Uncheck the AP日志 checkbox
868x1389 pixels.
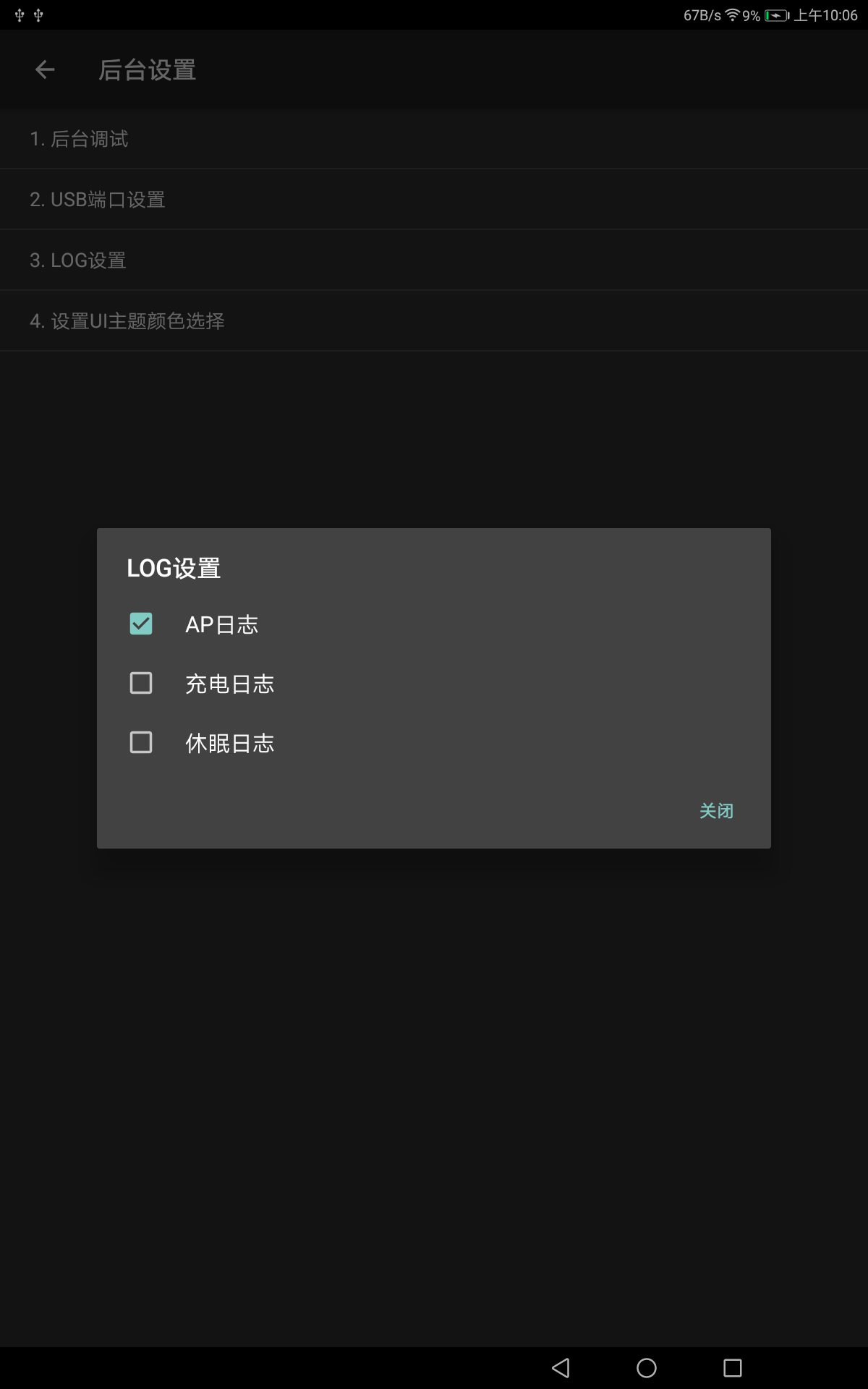coord(141,624)
